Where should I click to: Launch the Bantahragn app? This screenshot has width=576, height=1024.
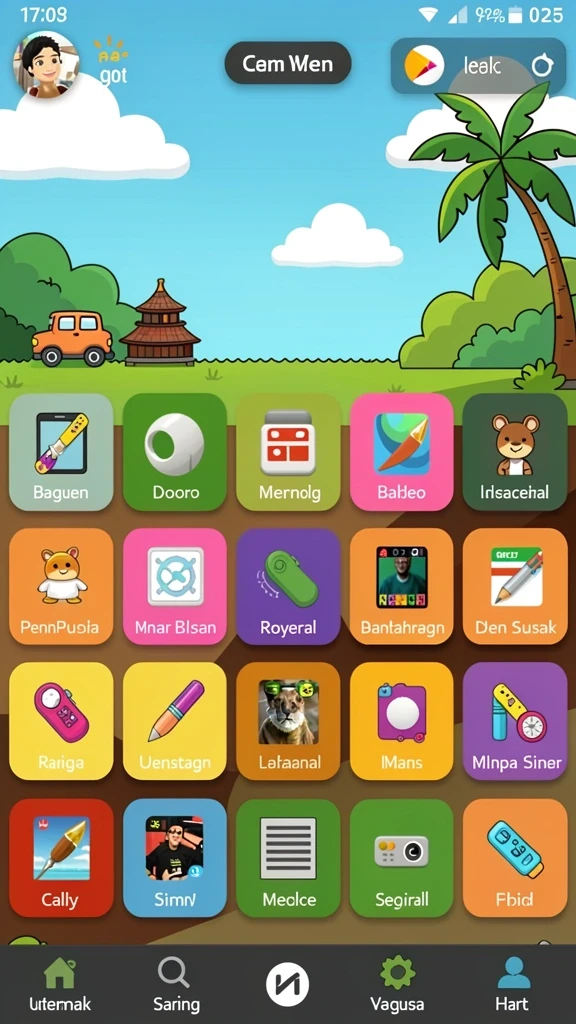402,586
